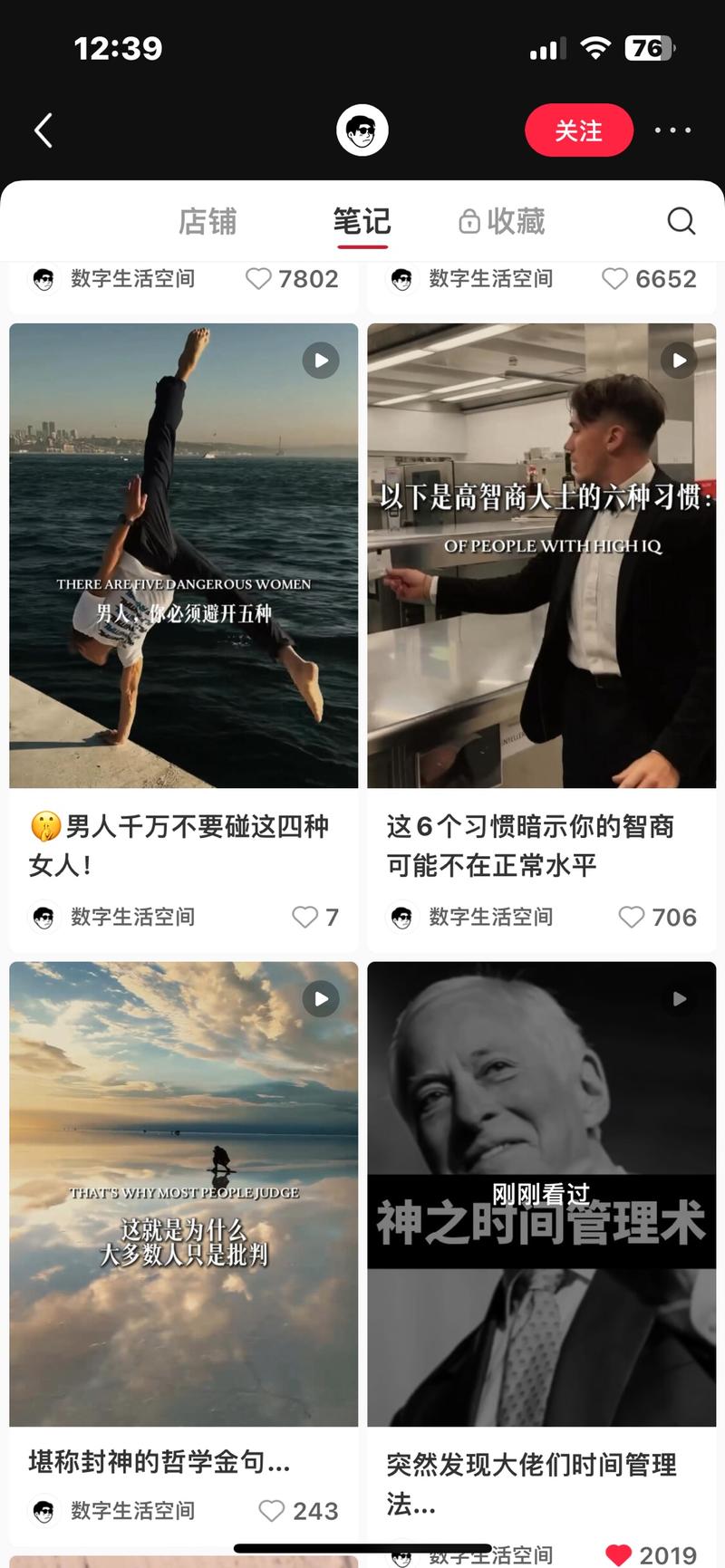The width and height of the screenshot is (725, 1568).
Task: Select the 笔记 tab
Action: [362, 221]
